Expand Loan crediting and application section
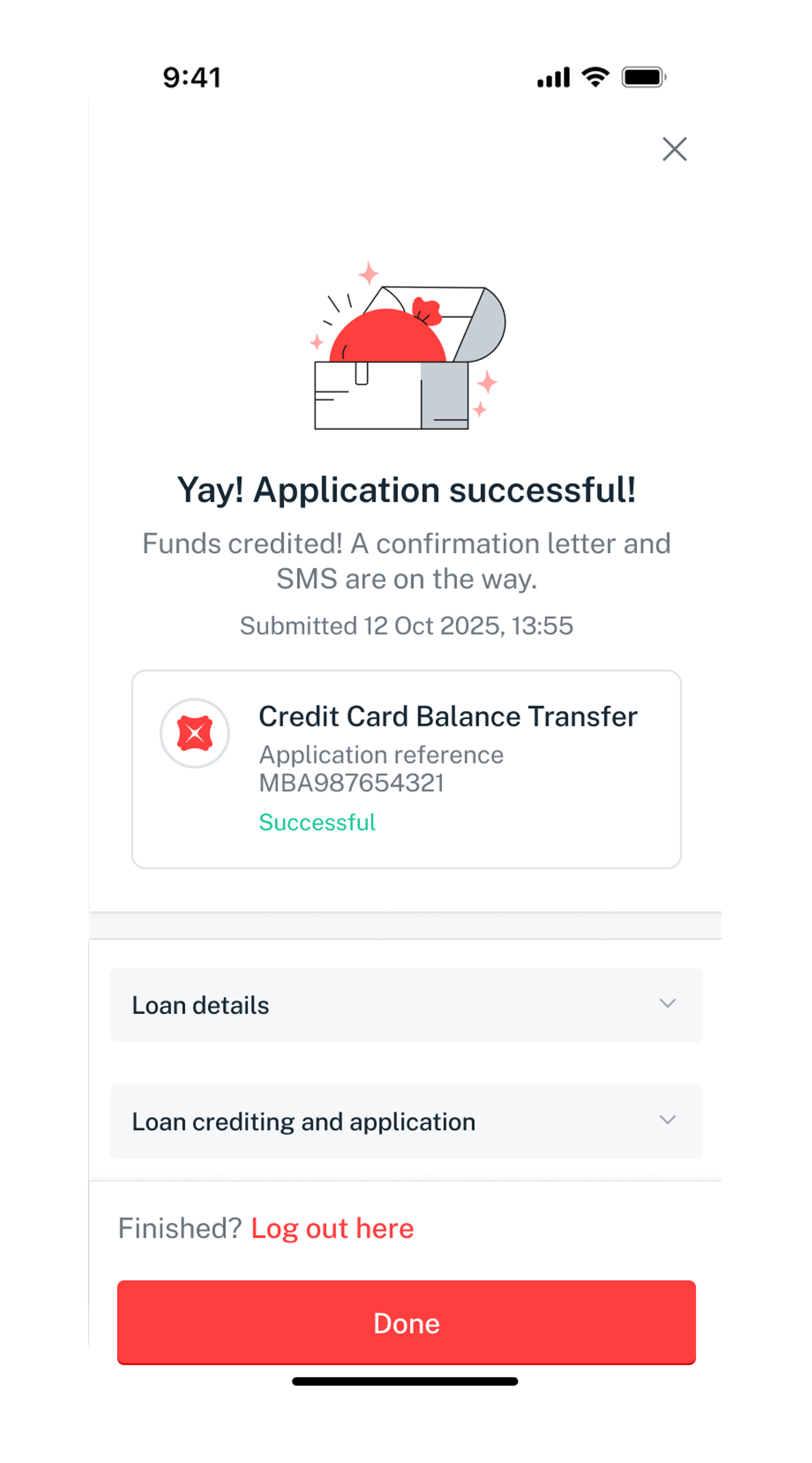The width and height of the screenshot is (812, 1463). pos(406,1121)
